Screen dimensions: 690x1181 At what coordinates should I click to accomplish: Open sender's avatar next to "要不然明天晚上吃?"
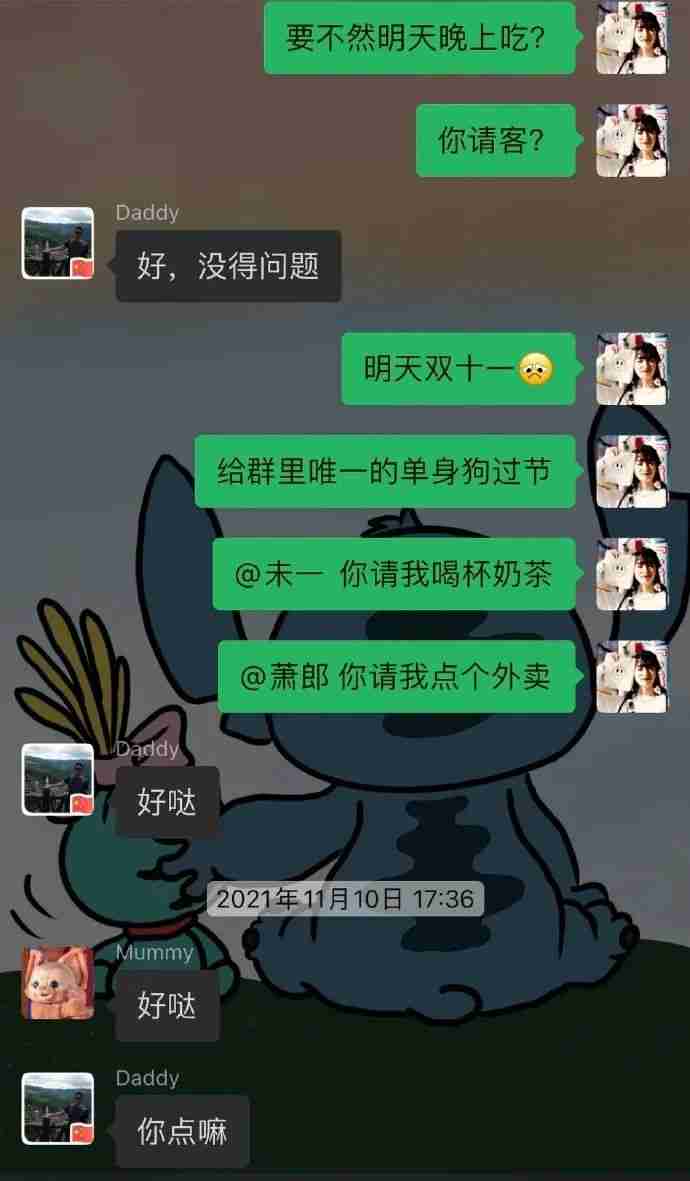coord(632,38)
